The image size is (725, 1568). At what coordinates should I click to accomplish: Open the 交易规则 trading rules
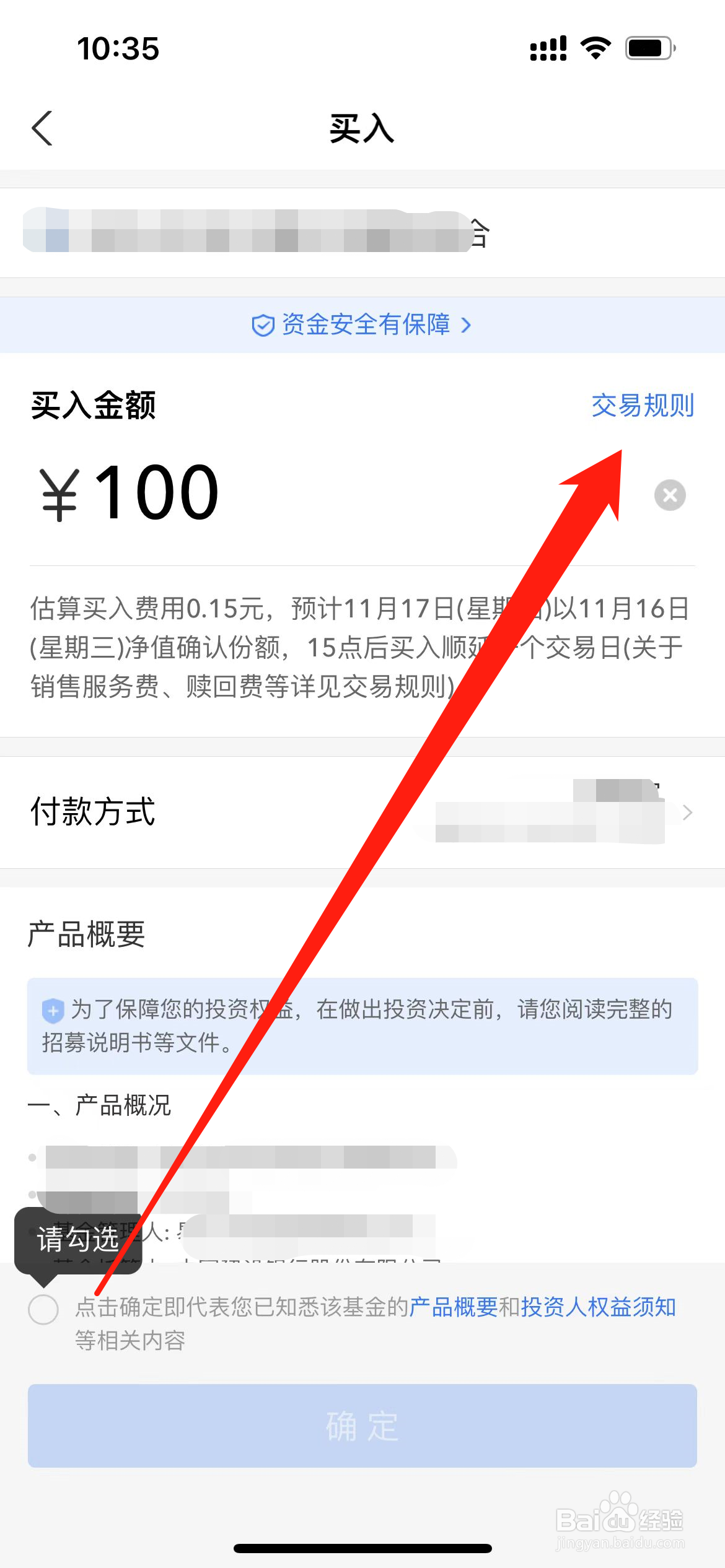[x=641, y=406]
